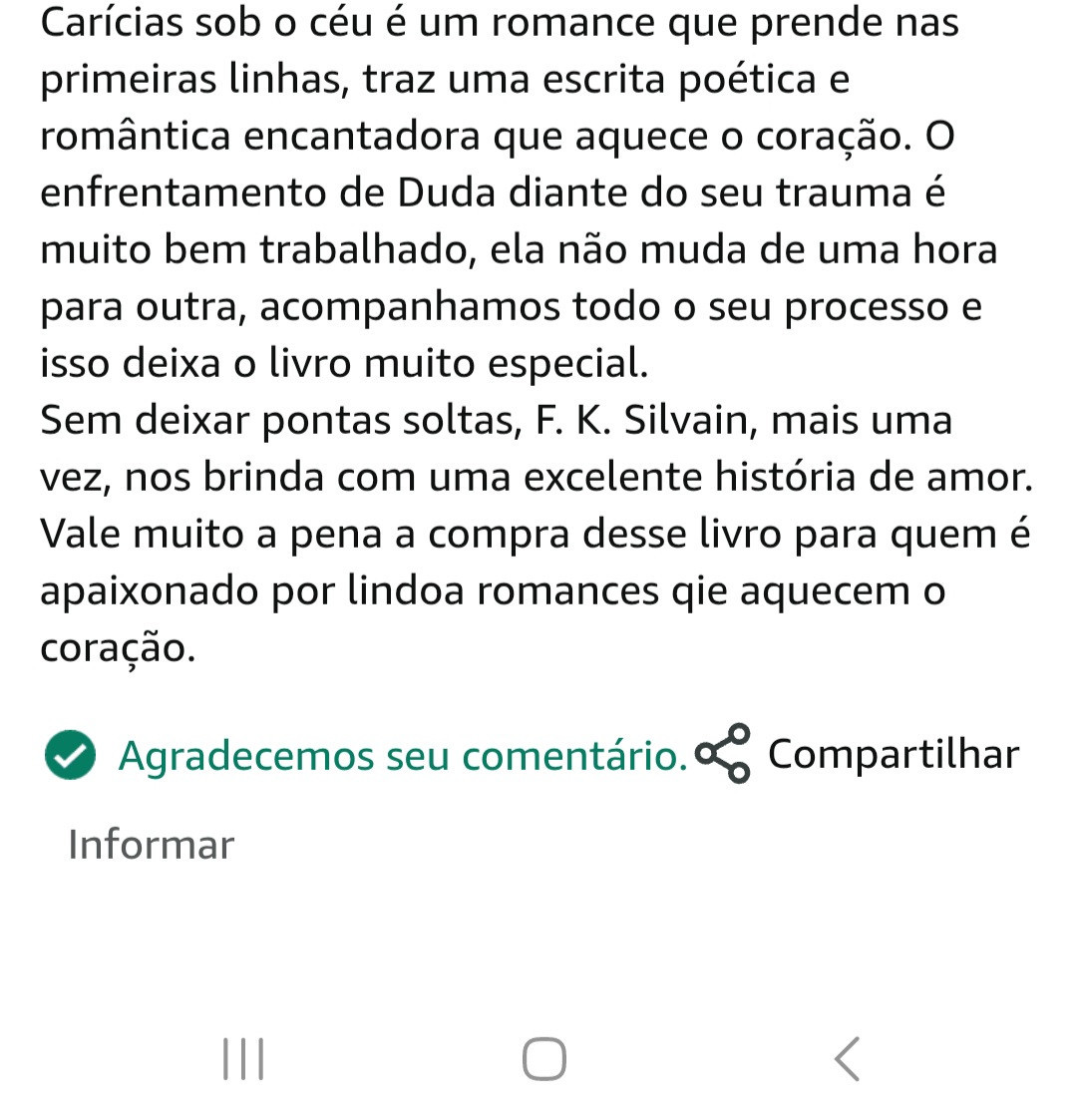Select Compartilhar to share the review
1077x1120 pixels.
893,755
